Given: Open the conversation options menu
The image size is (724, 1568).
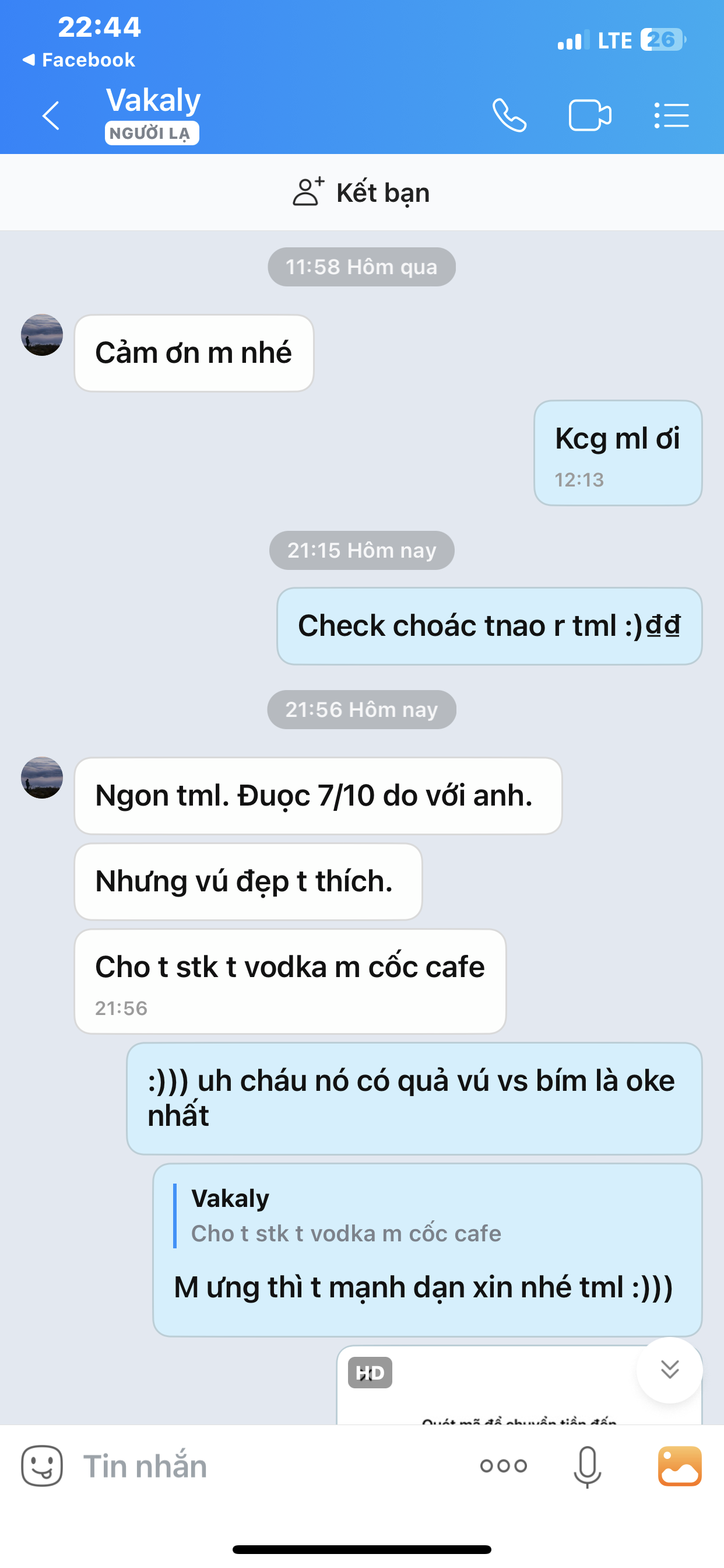Looking at the screenshot, I should pyautogui.click(x=671, y=115).
